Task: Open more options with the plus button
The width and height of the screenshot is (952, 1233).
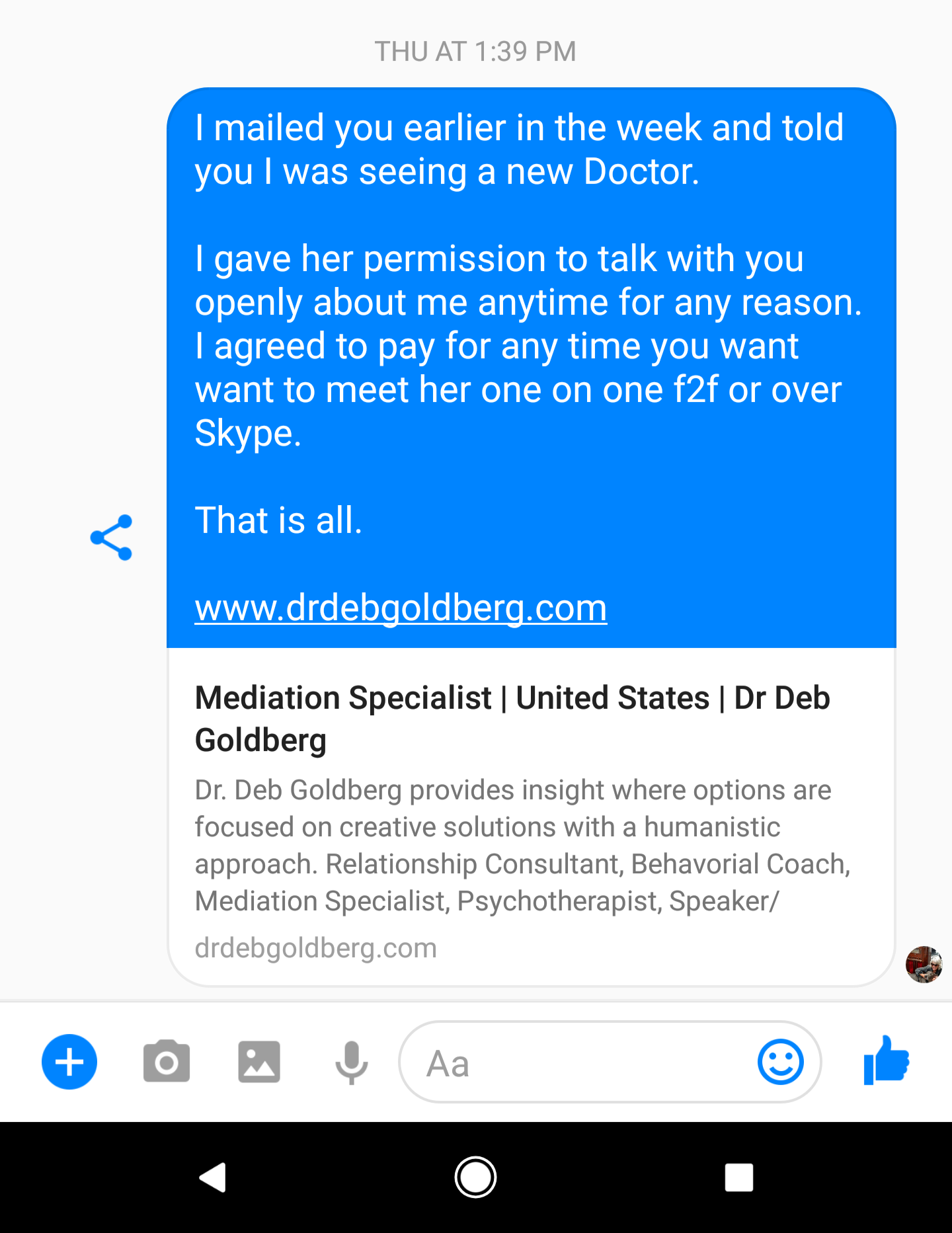Action: [69, 1062]
